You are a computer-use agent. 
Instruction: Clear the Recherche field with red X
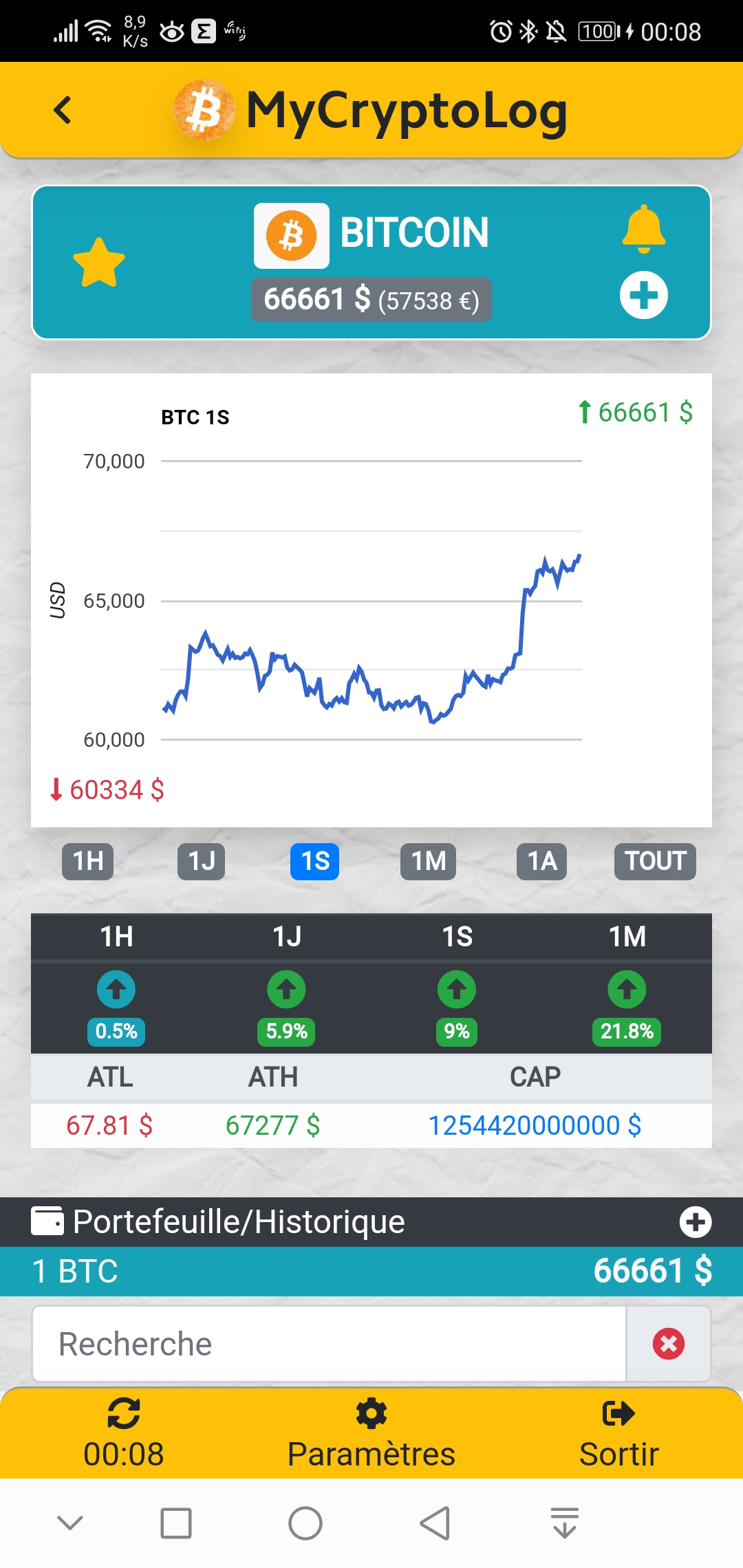pyautogui.click(x=668, y=1344)
